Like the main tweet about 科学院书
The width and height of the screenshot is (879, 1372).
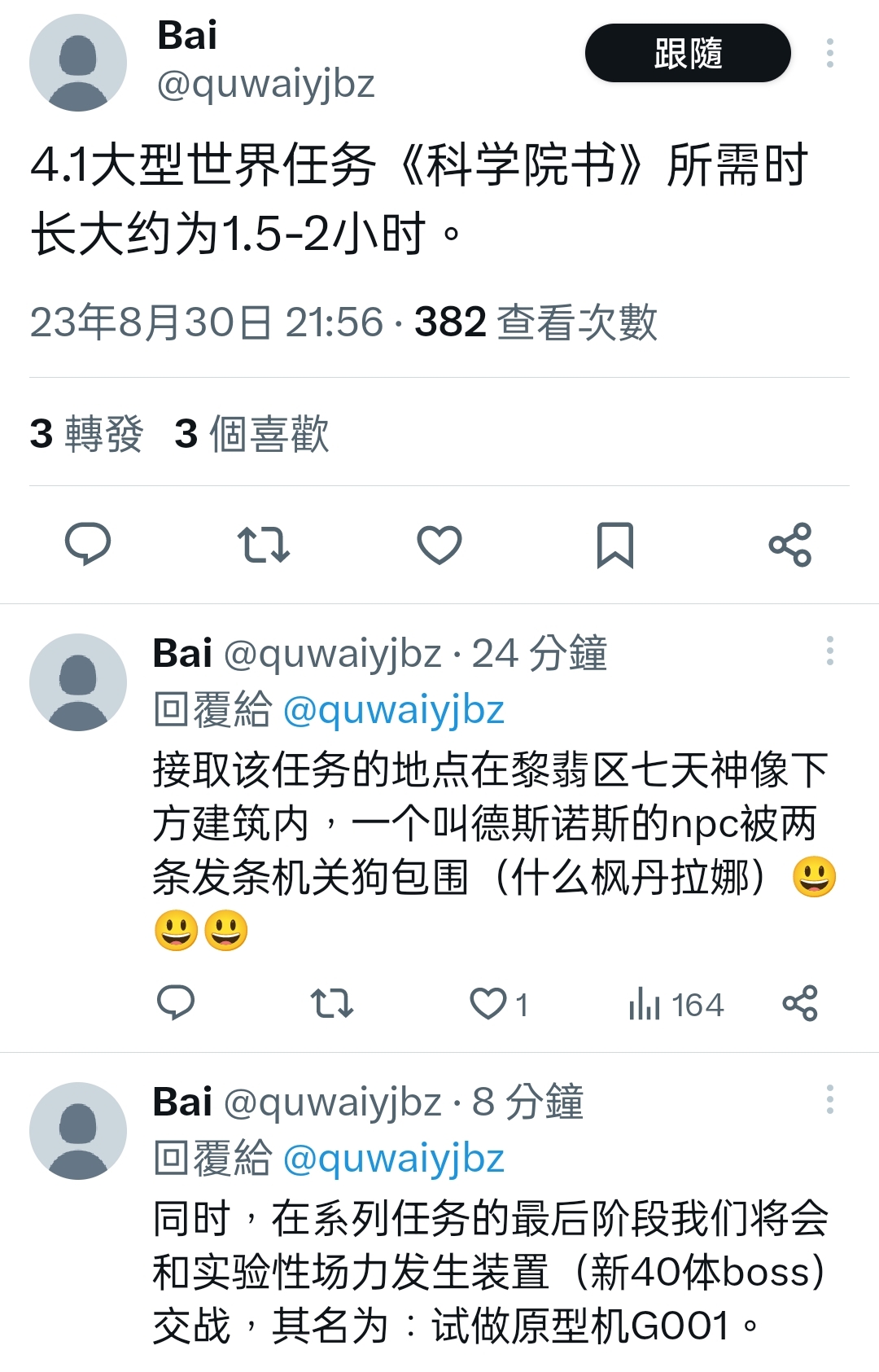[x=439, y=544]
